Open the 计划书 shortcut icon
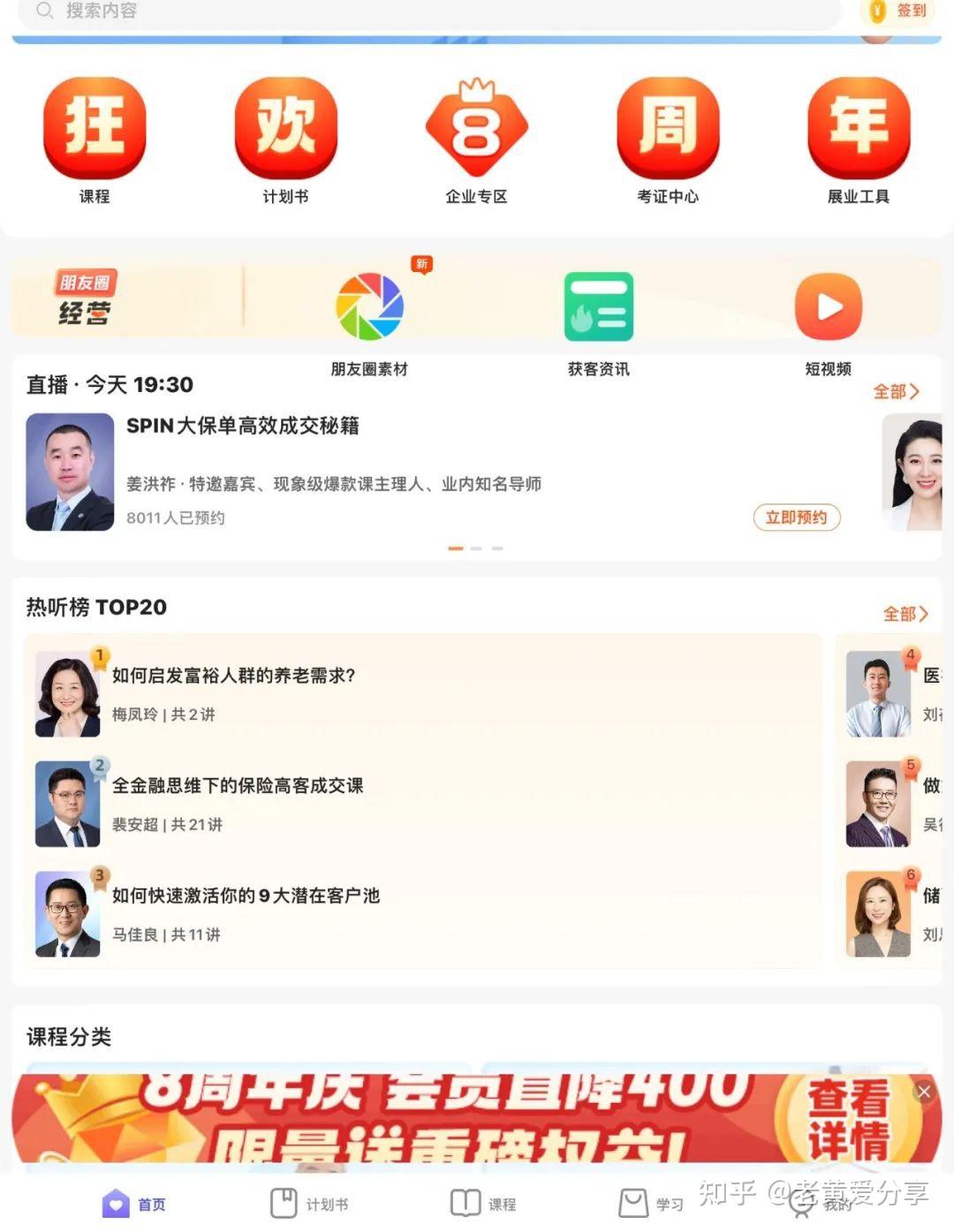 285,129
